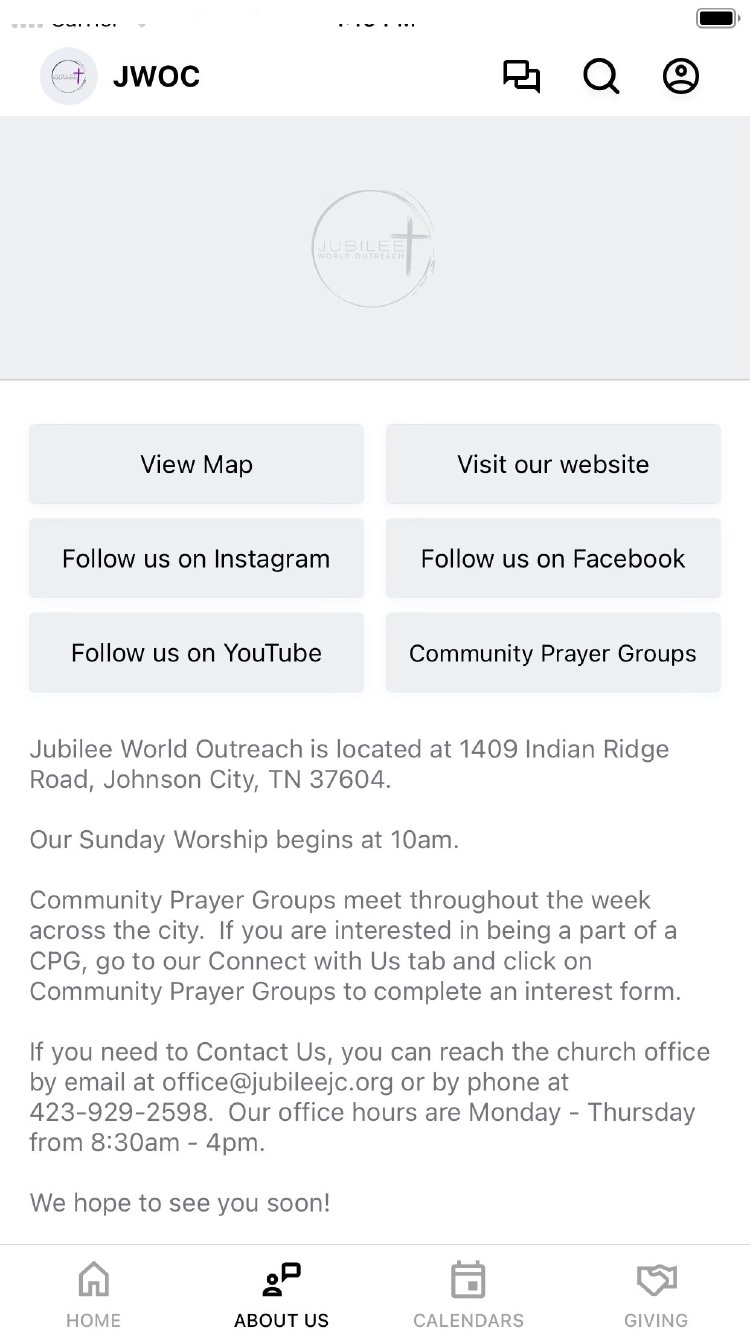Open the search icon
The image size is (750, 1334).
coord(601,76)
